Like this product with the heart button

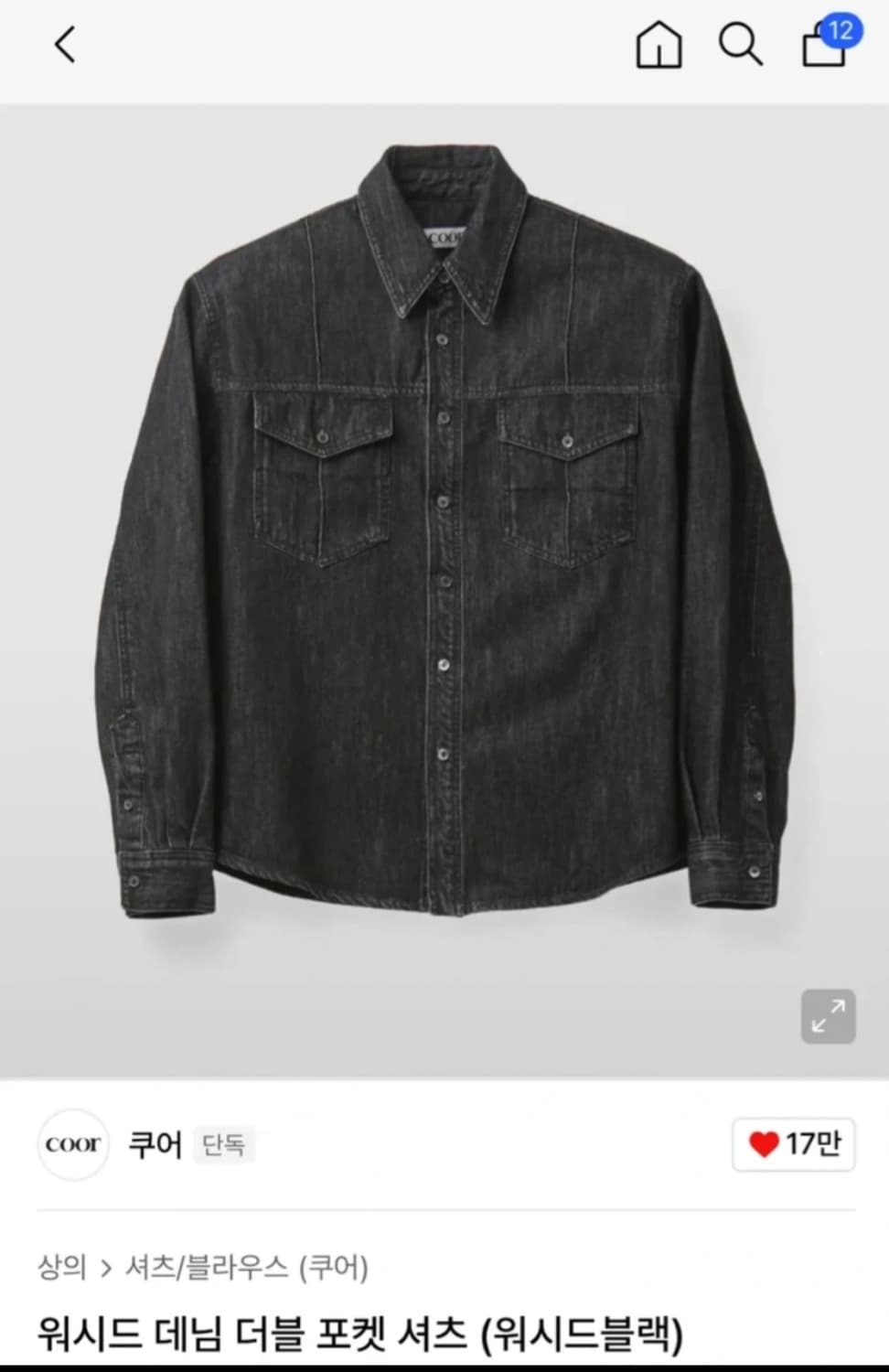793,1144
